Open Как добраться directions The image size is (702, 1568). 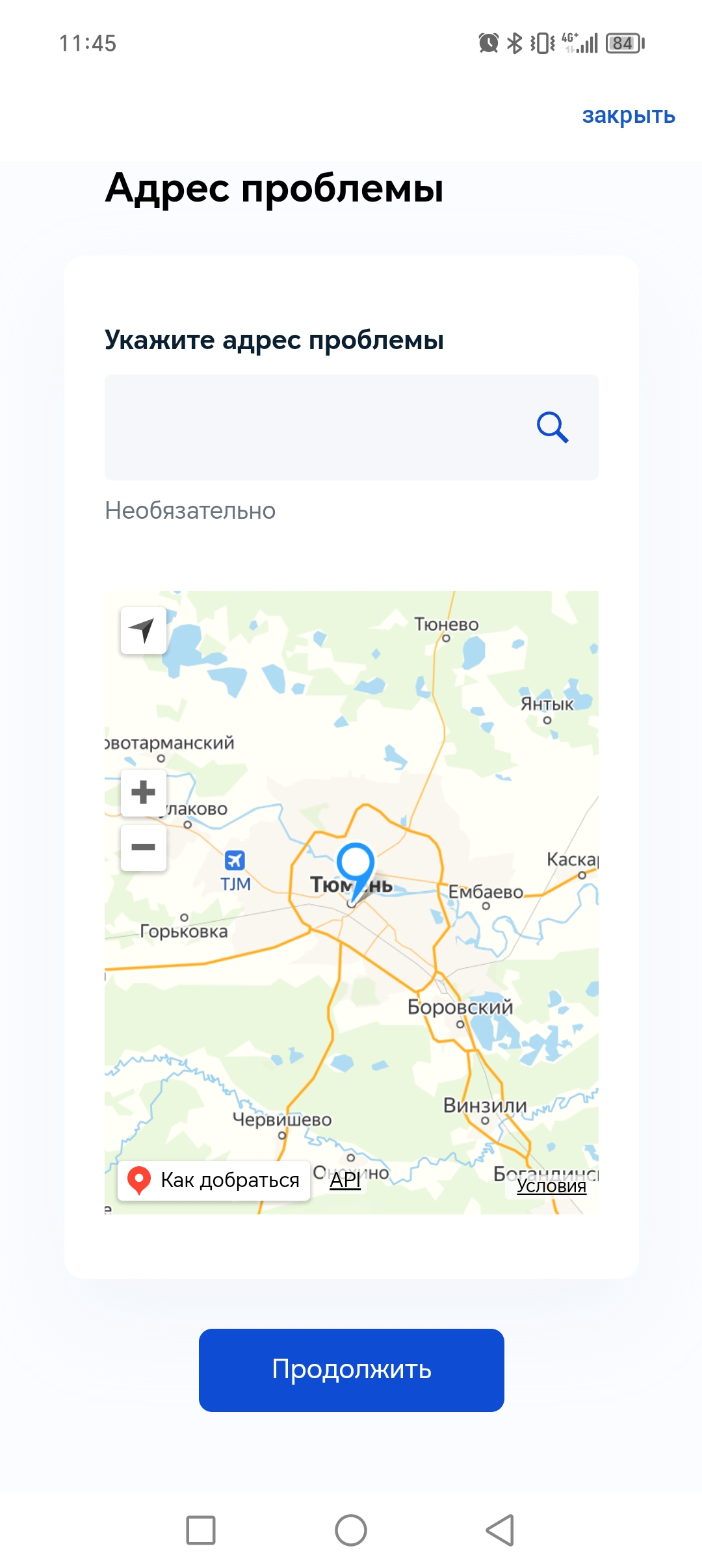[214, 1180]
